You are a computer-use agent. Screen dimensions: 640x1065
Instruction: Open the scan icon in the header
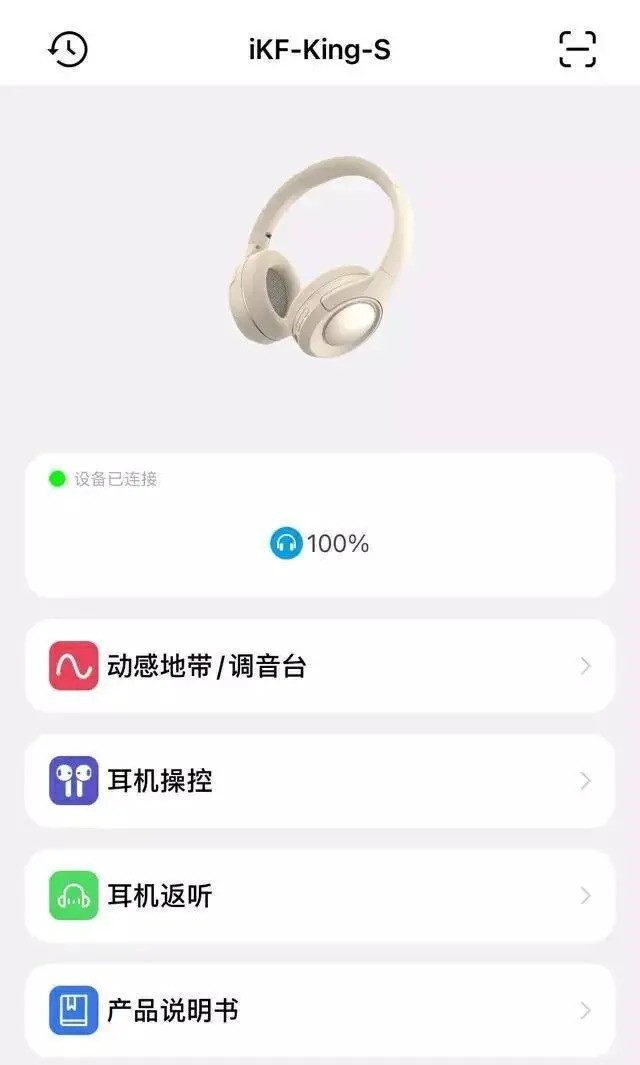point(577,49)
